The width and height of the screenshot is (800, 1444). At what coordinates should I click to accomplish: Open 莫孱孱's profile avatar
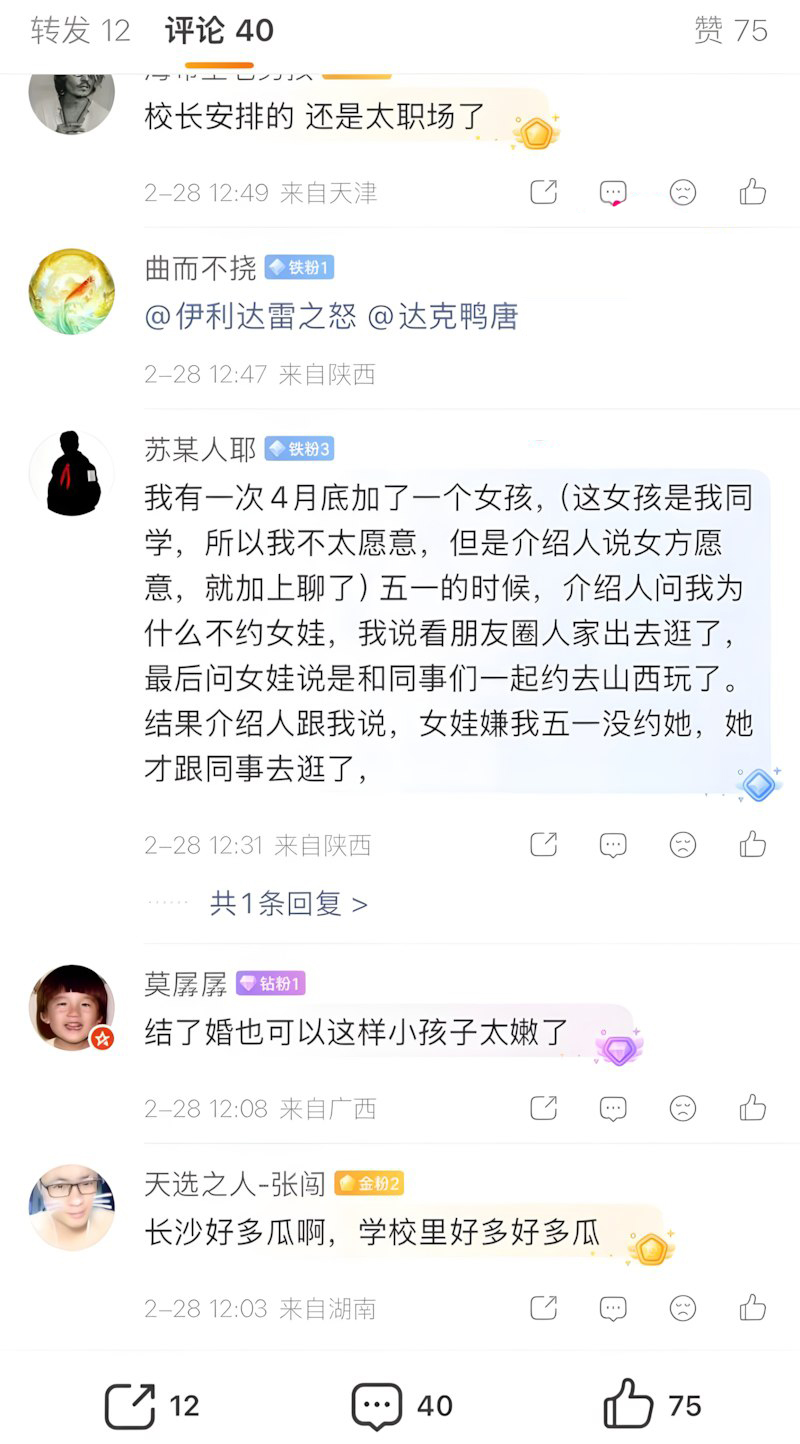pos(71,1007)
